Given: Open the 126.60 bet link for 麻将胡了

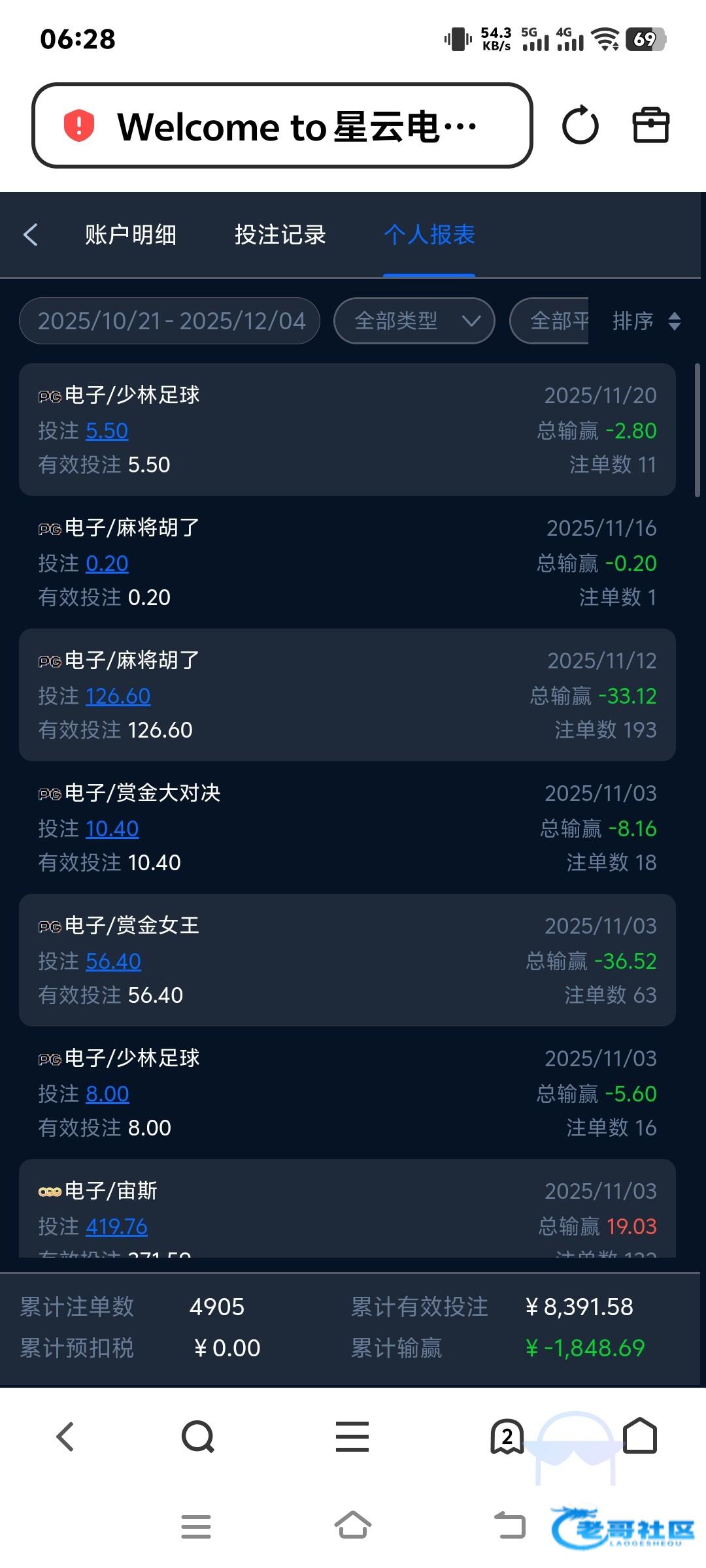Looking at the screenshot, I should (x=118, y=696).
